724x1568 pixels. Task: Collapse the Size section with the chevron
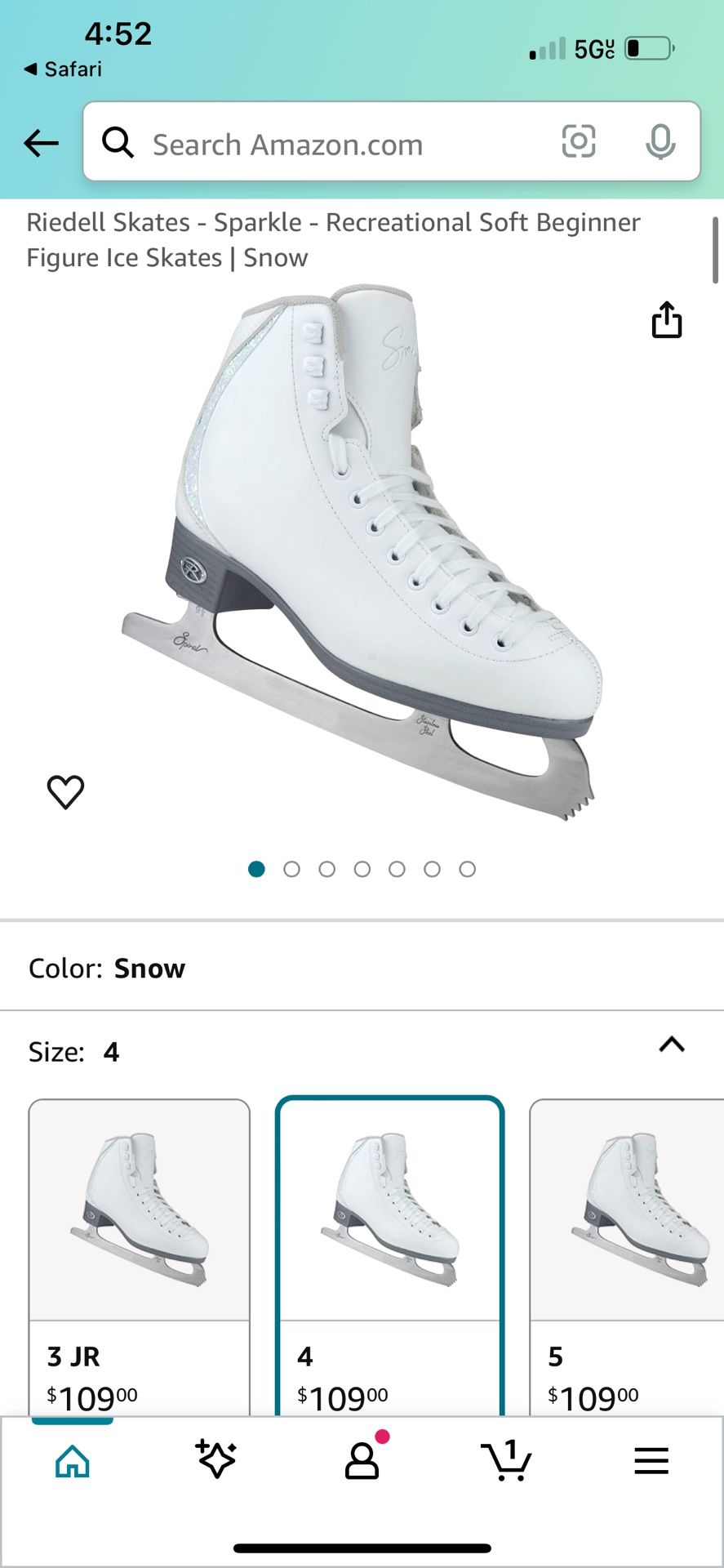pos(671,1044)
